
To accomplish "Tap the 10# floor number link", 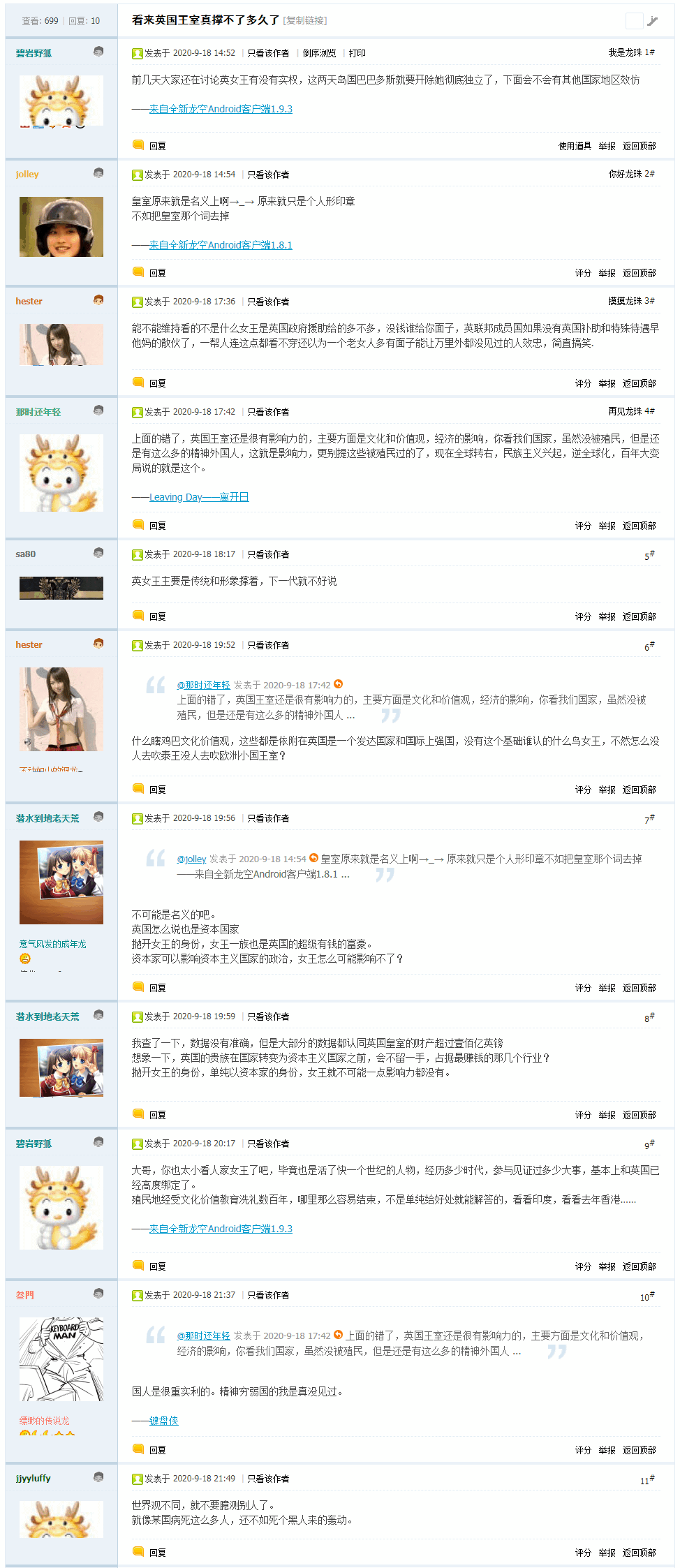I will tap(646, 1296).
